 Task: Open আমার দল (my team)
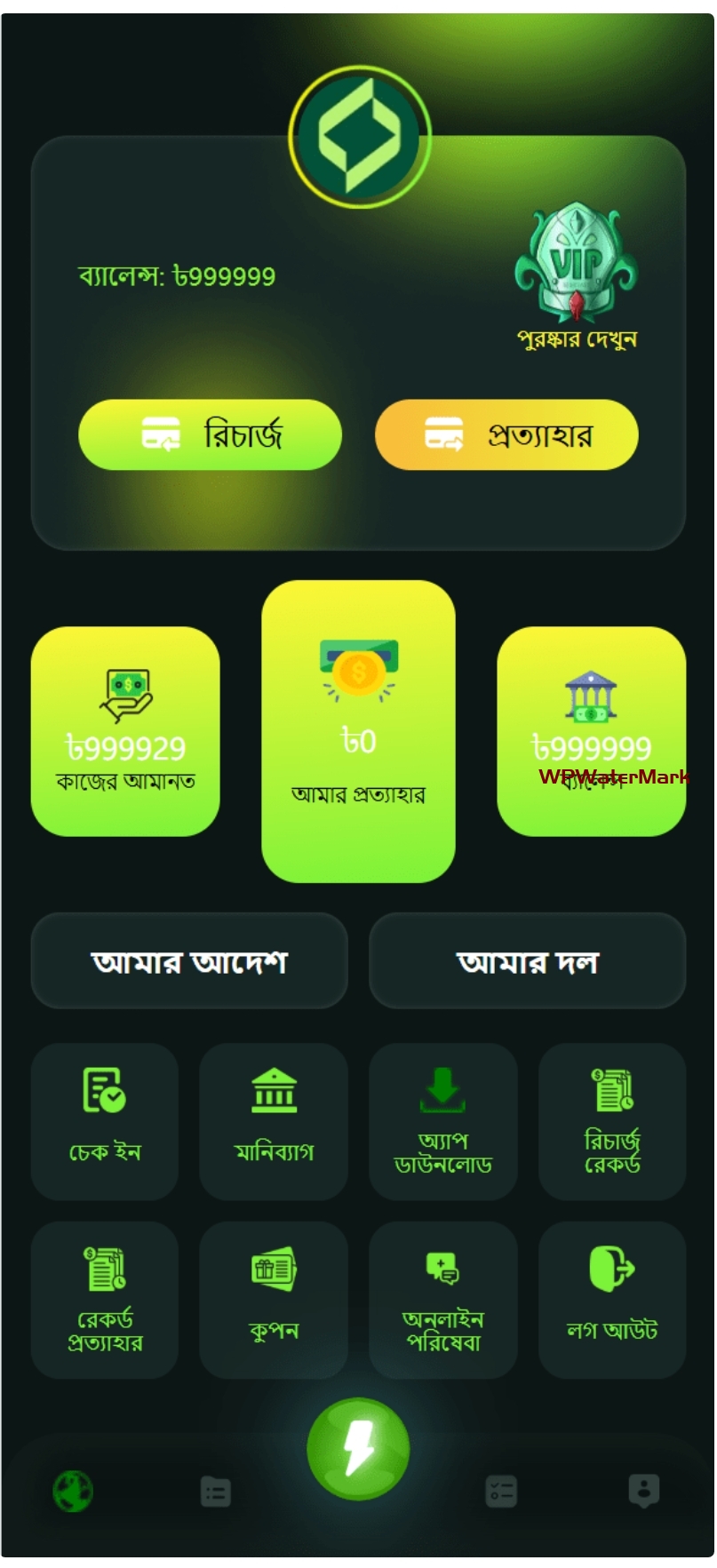click(527, 961)
